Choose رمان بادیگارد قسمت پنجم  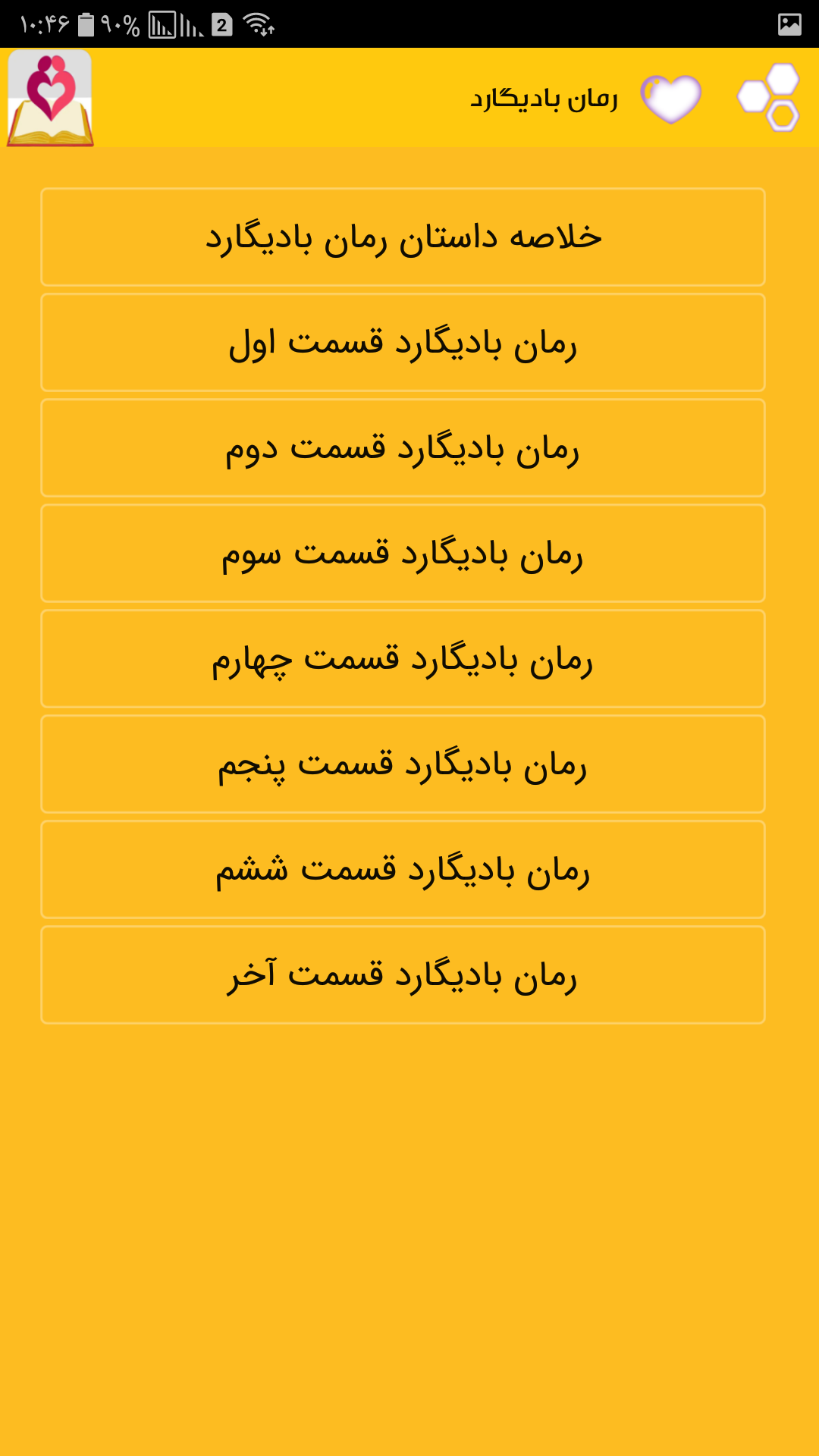403,764
